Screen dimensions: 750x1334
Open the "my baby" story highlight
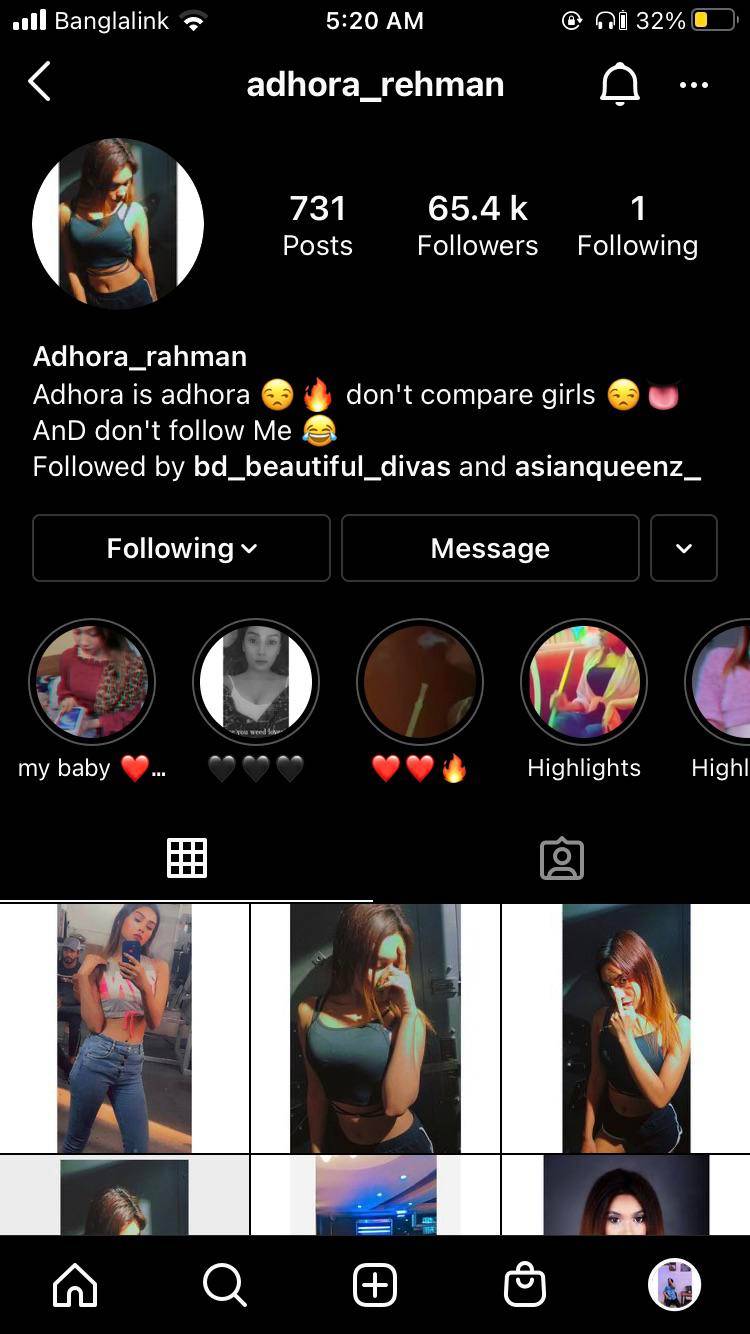92,683
